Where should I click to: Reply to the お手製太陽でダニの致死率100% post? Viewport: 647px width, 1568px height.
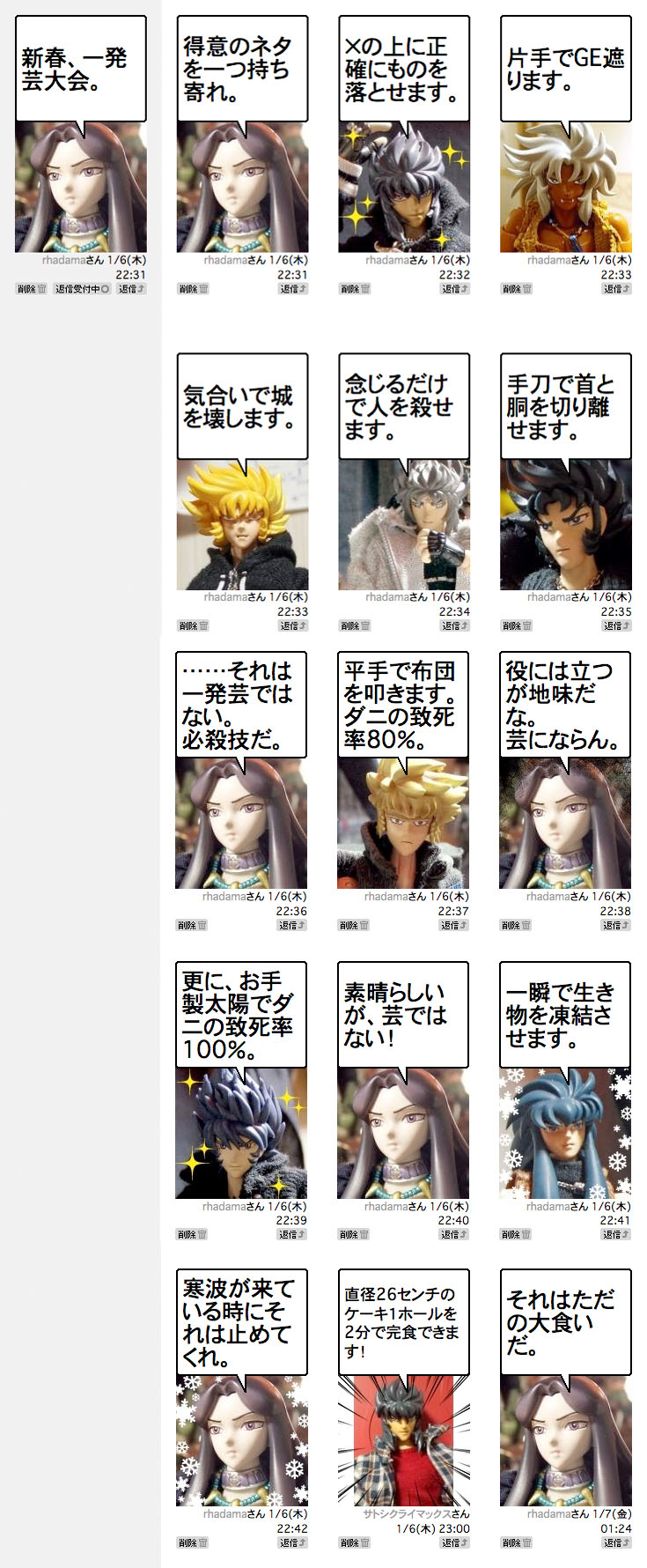click(x=292, y=1234)
